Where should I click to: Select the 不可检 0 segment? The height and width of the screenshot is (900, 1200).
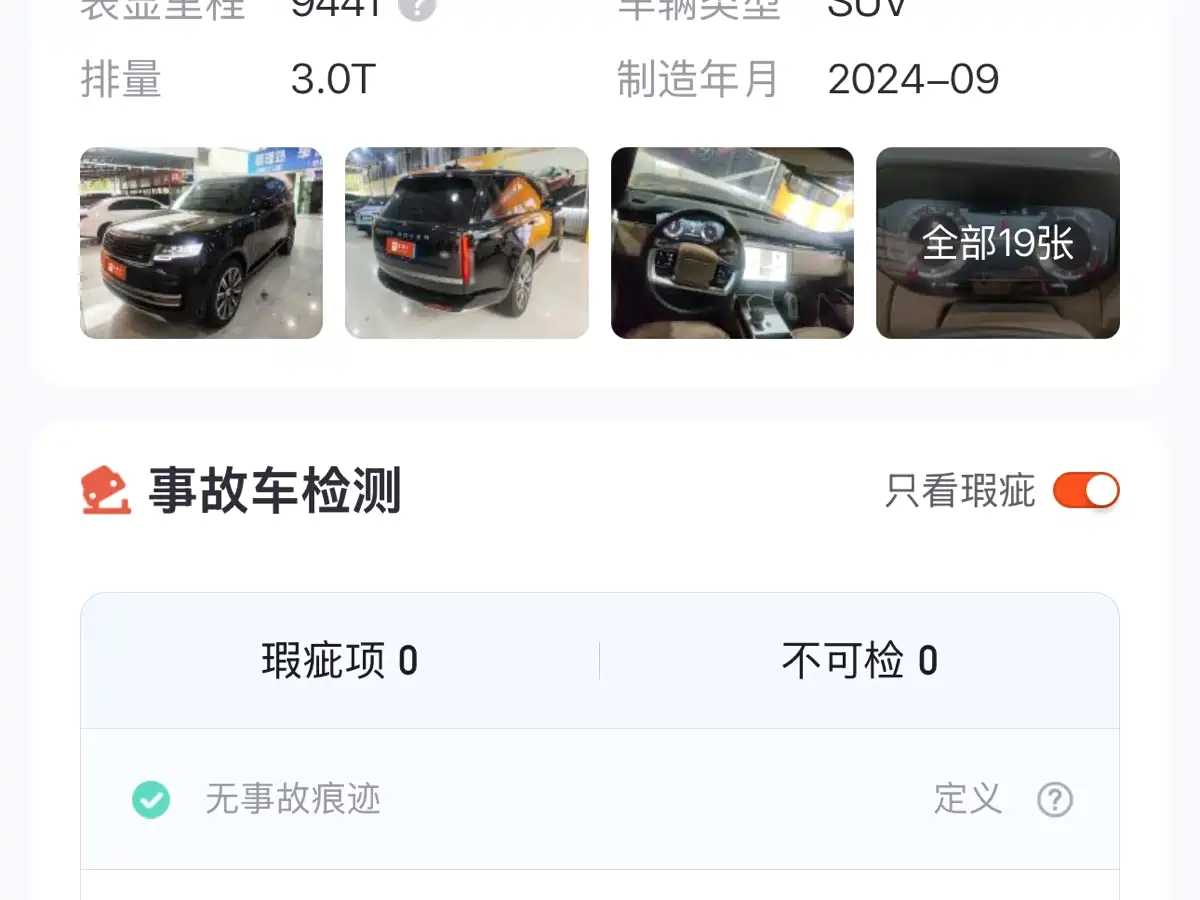(x=860, y=661)
